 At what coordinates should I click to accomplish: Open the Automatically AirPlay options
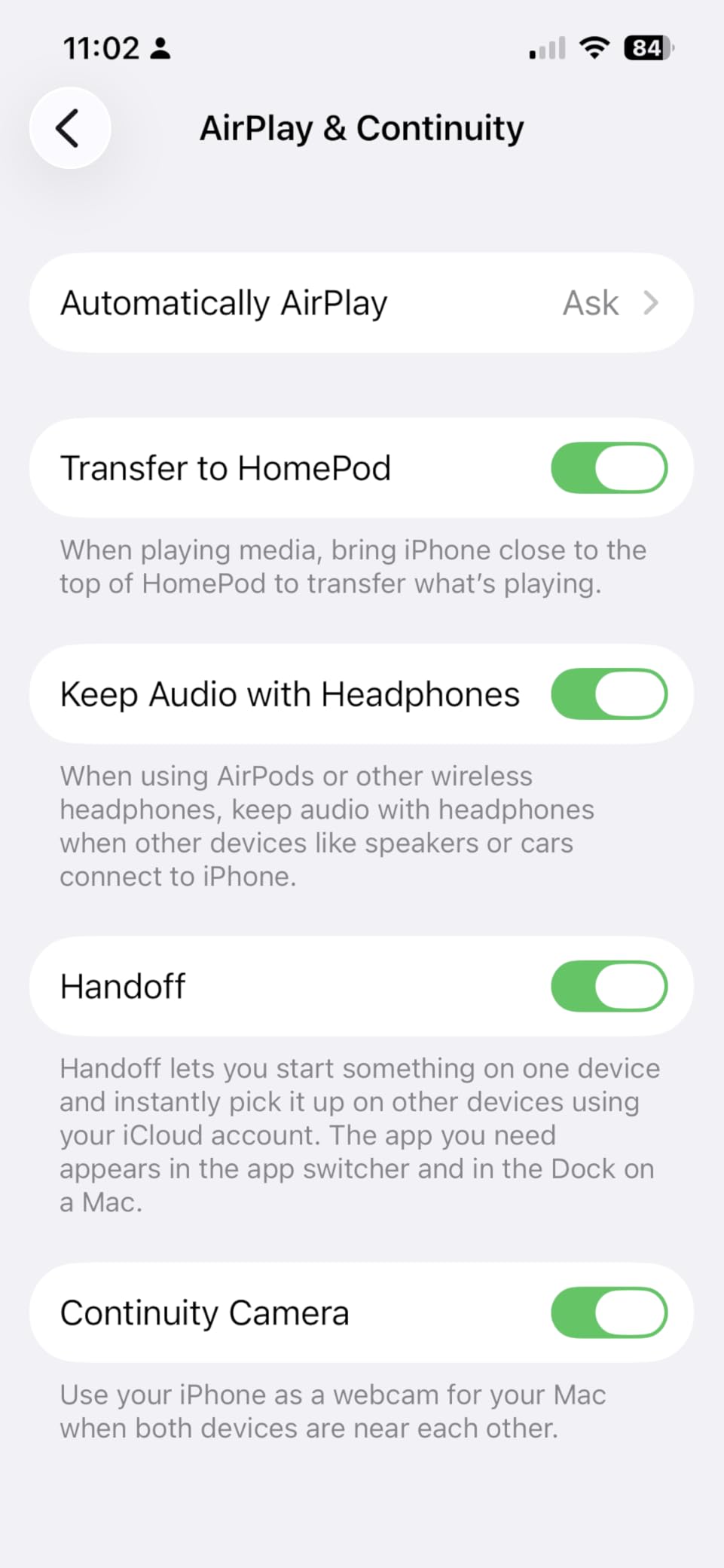pyautogui.click(x=362, y=303)
